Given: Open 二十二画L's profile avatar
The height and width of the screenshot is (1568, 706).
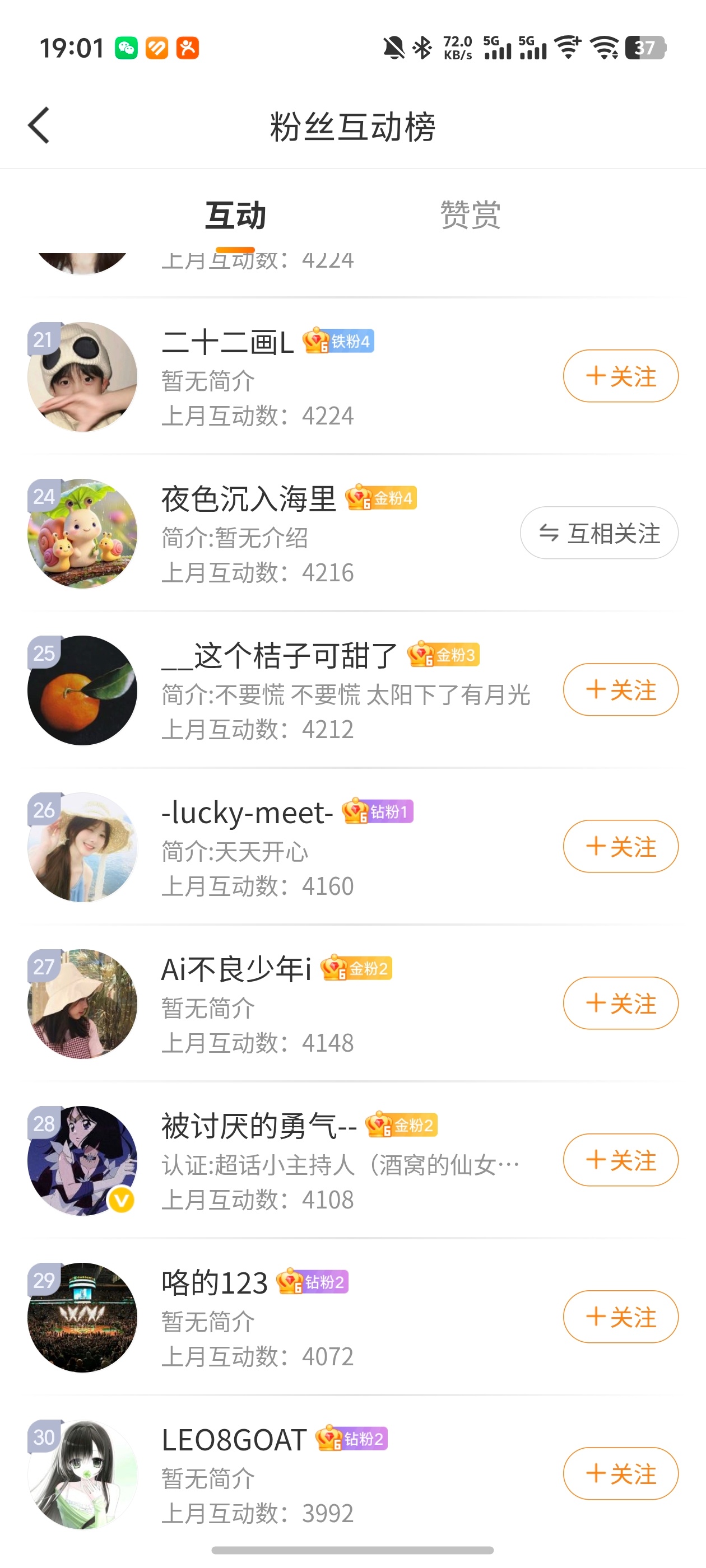Looking at the screenshot, I should pyautogui.click(x=83, y=377).
